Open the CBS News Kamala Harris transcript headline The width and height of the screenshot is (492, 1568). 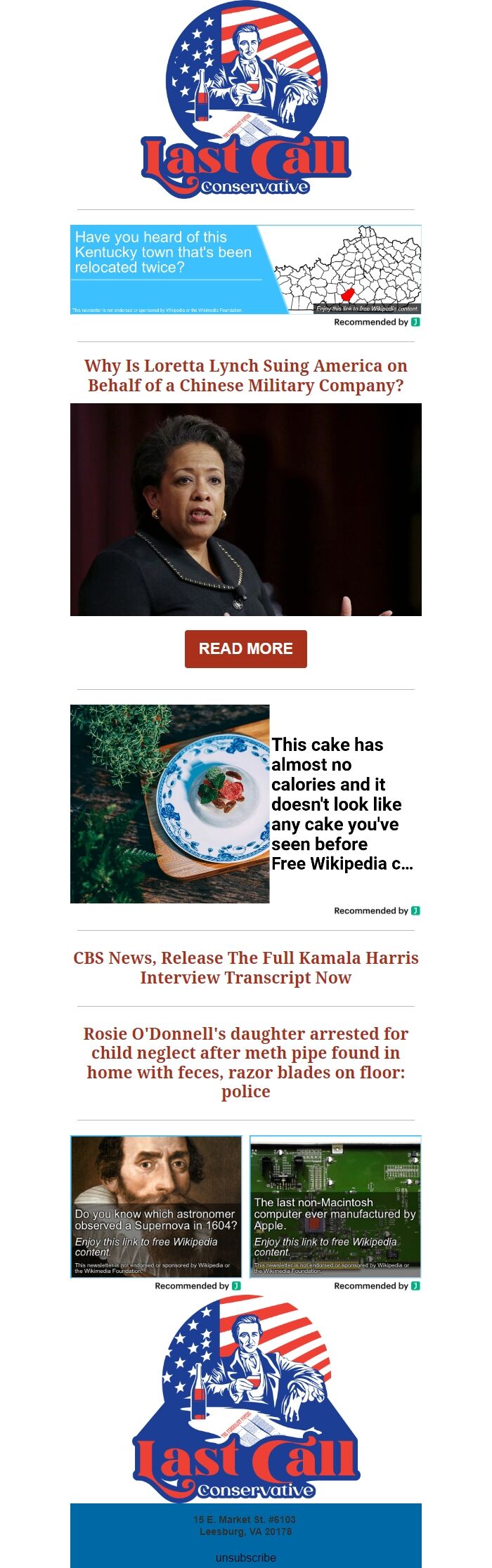pos(245,967)
